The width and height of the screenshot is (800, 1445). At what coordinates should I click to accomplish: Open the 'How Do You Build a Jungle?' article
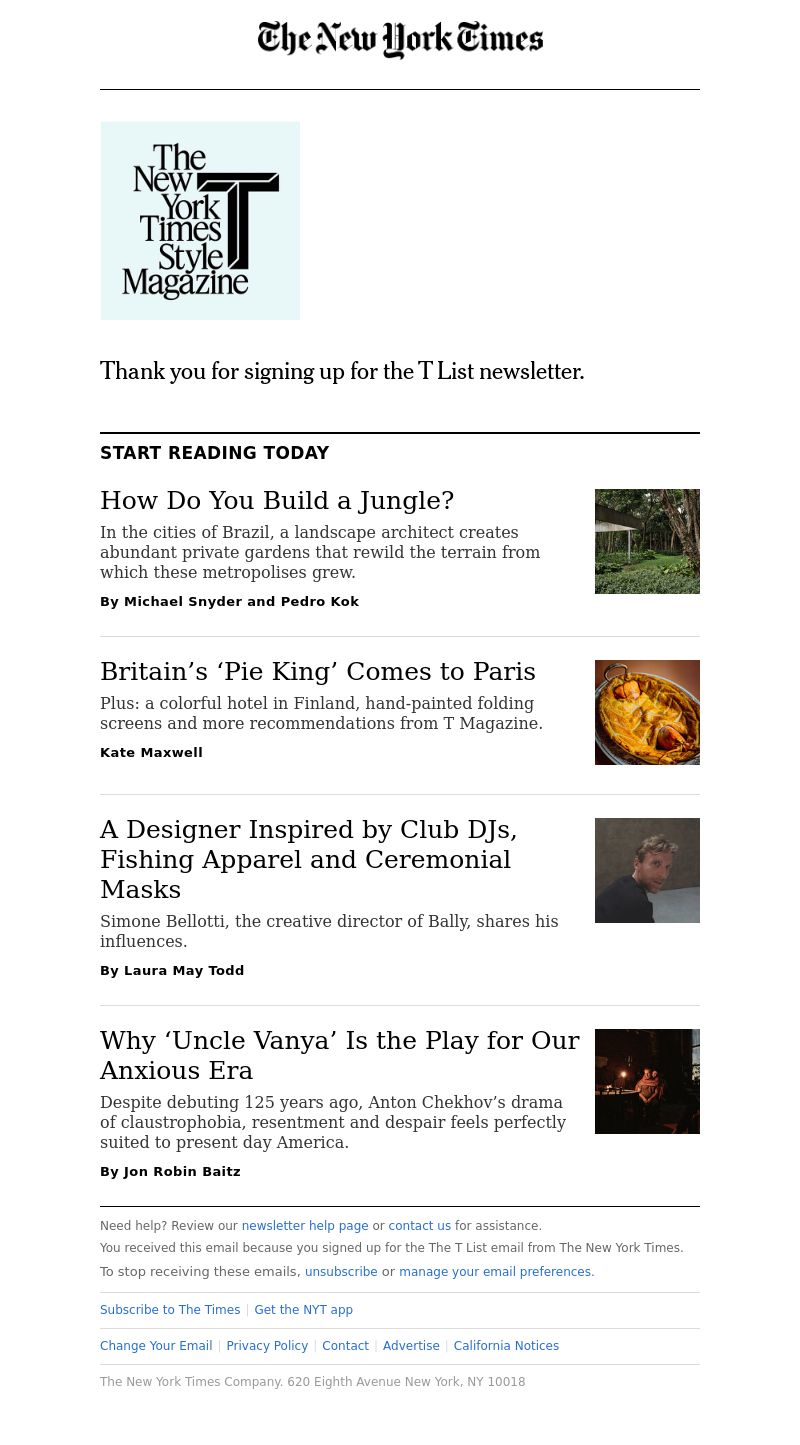(x=277, y=501)
